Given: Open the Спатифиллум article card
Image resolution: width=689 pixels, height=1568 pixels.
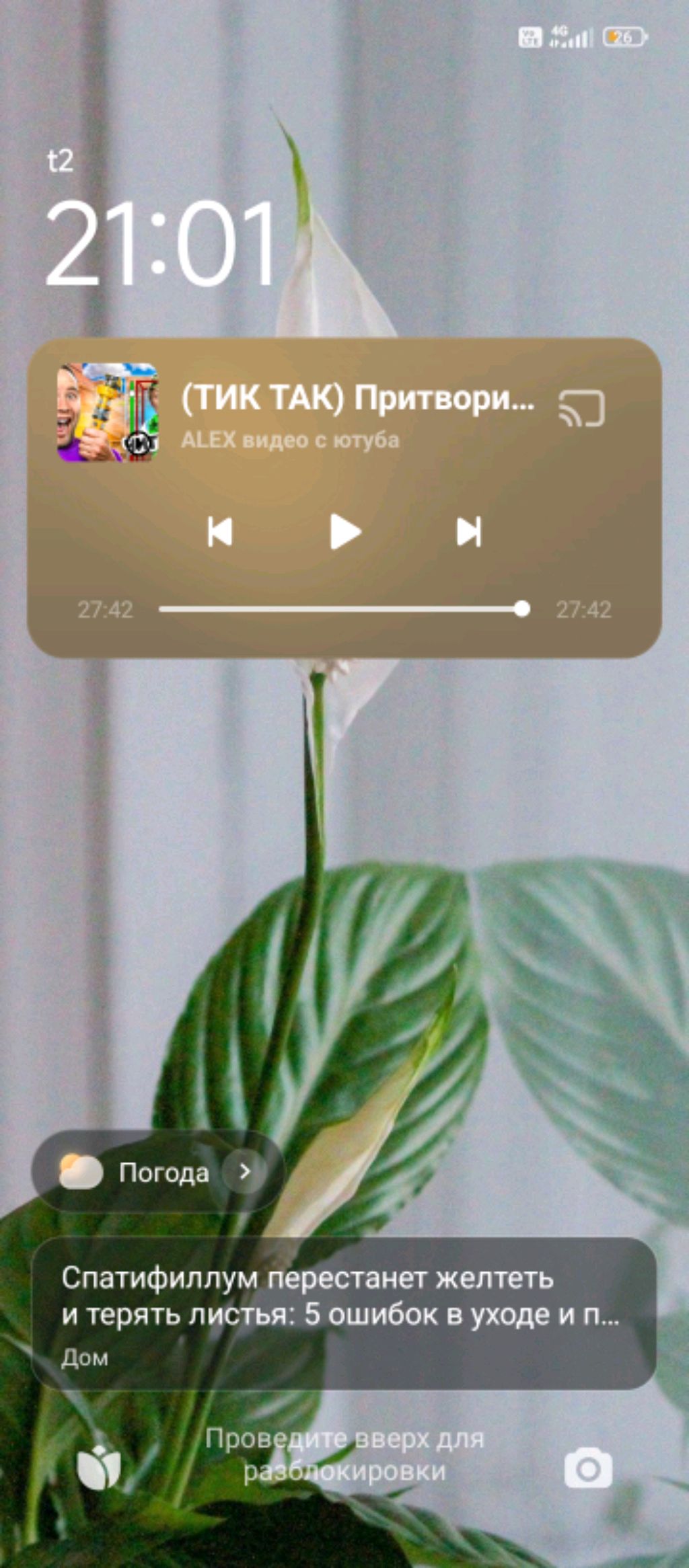Looking at the screenshot, I should (343, 1314).
